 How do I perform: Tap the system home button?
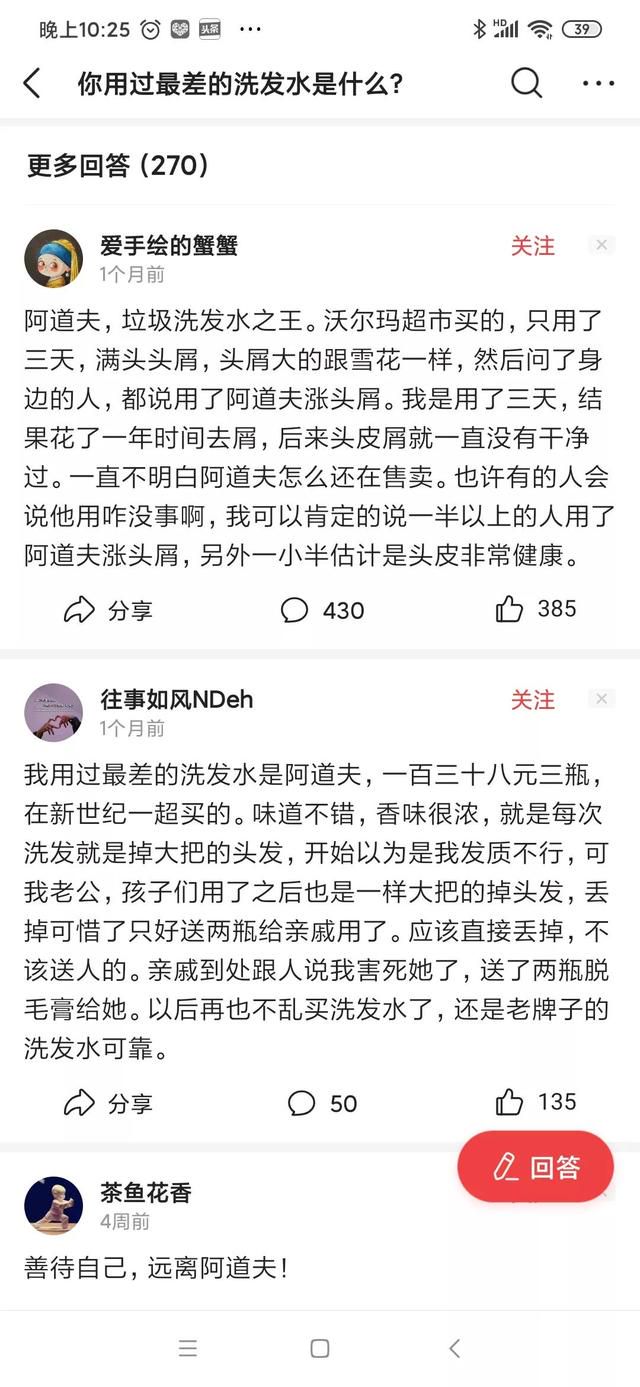(320, 1348)
